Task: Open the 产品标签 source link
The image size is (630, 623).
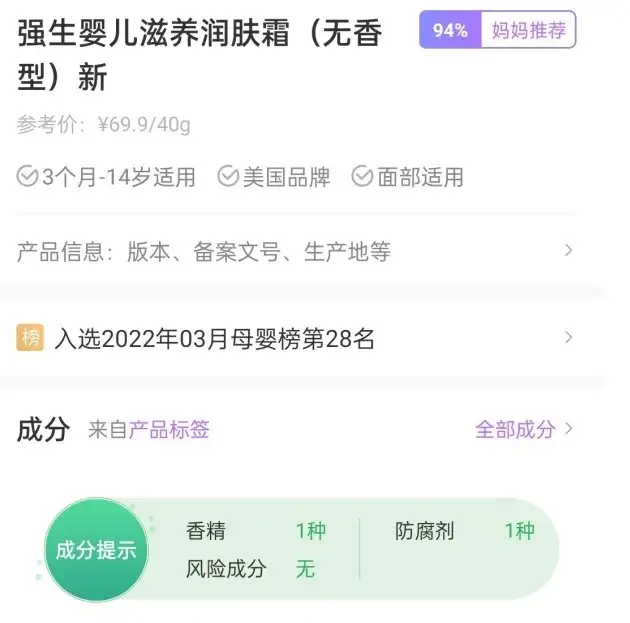Action: pyautogui.click(x=170, y=430)
